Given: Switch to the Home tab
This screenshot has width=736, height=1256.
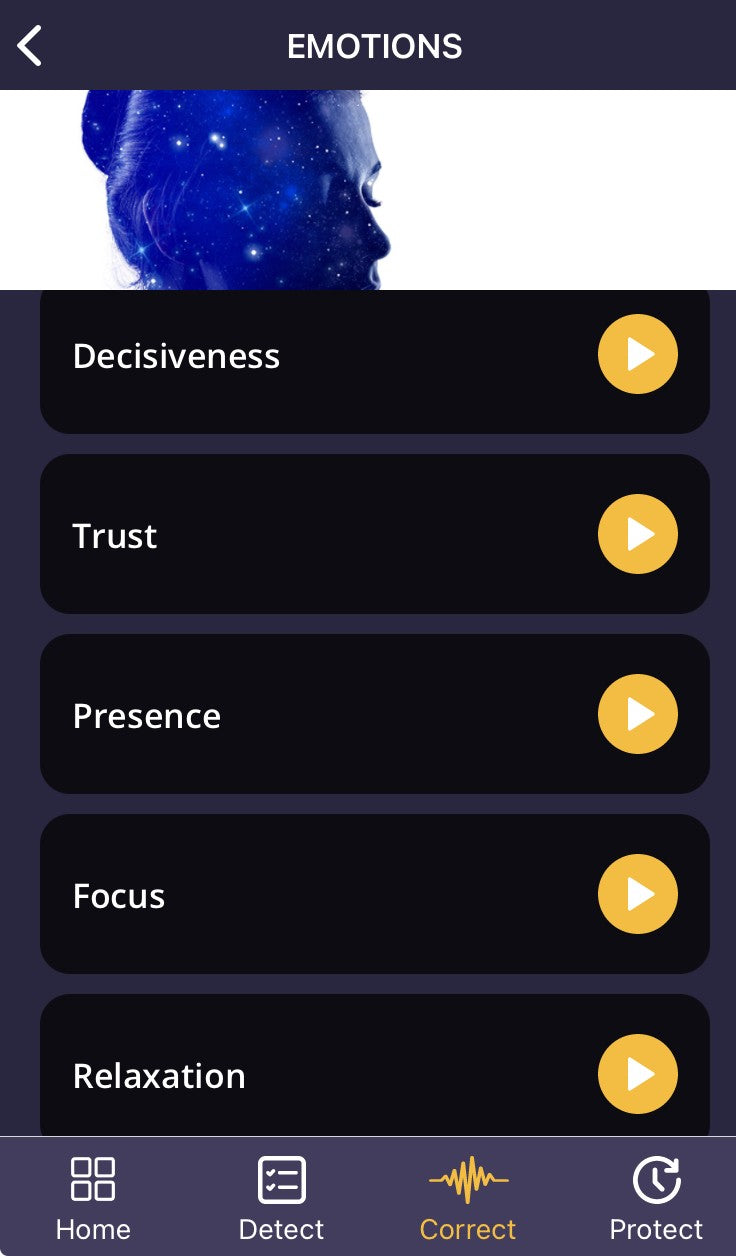Looking at the screenshot, I should coord(93,1197).
